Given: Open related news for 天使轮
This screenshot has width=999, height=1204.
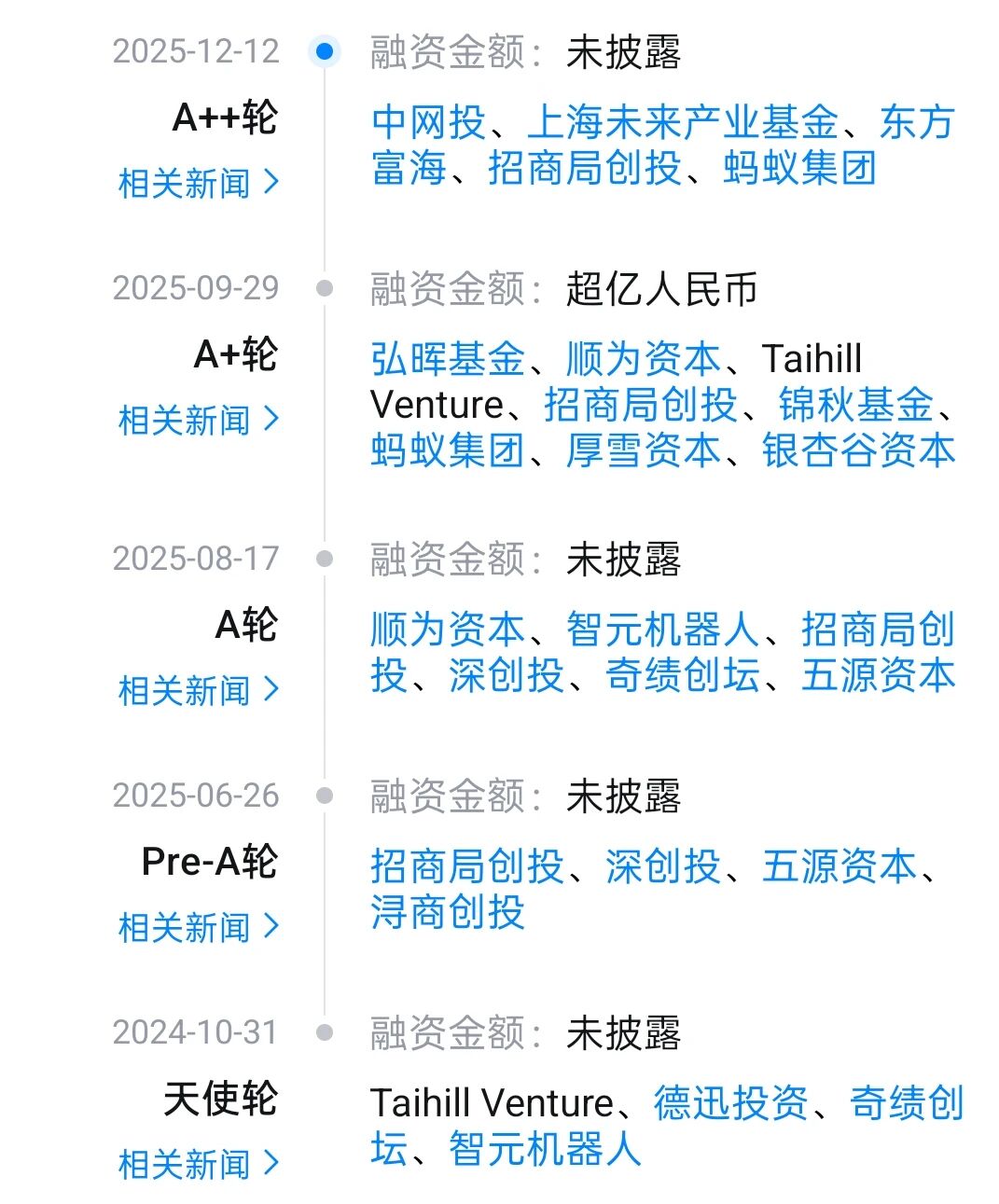Looking at the screenshot, I should (199, 1164).
